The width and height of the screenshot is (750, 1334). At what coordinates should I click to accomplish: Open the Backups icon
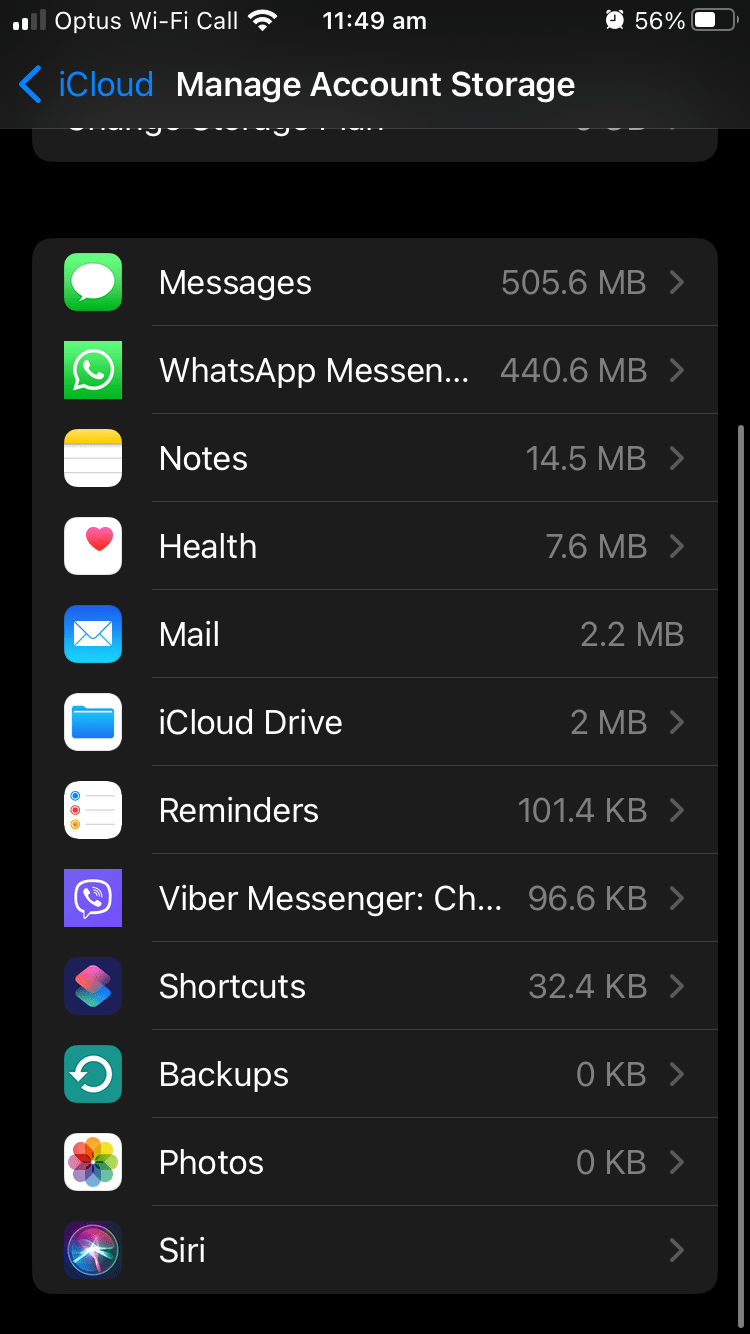point(92,1074)
